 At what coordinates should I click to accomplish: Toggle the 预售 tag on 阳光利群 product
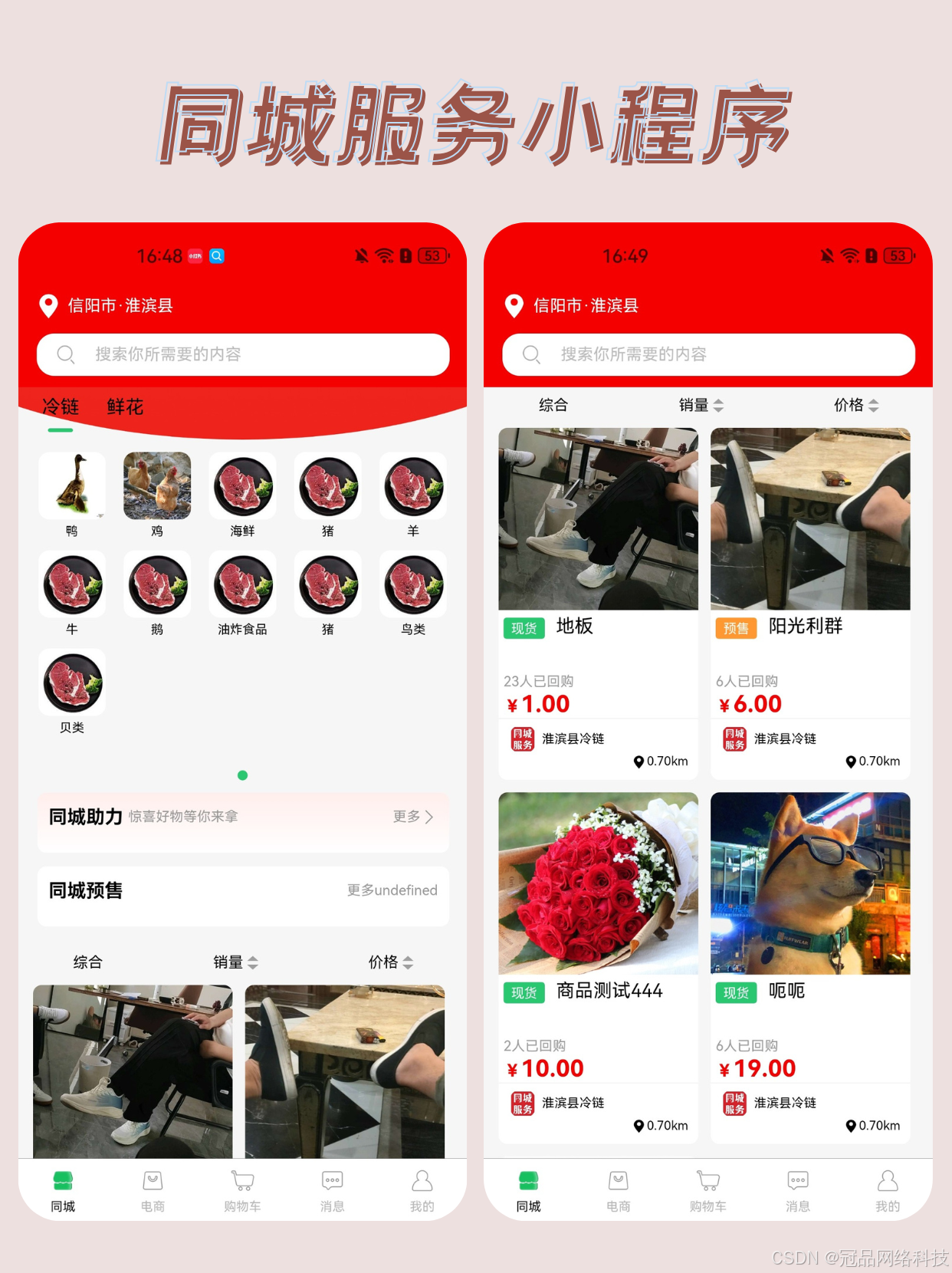click(736, 627)
